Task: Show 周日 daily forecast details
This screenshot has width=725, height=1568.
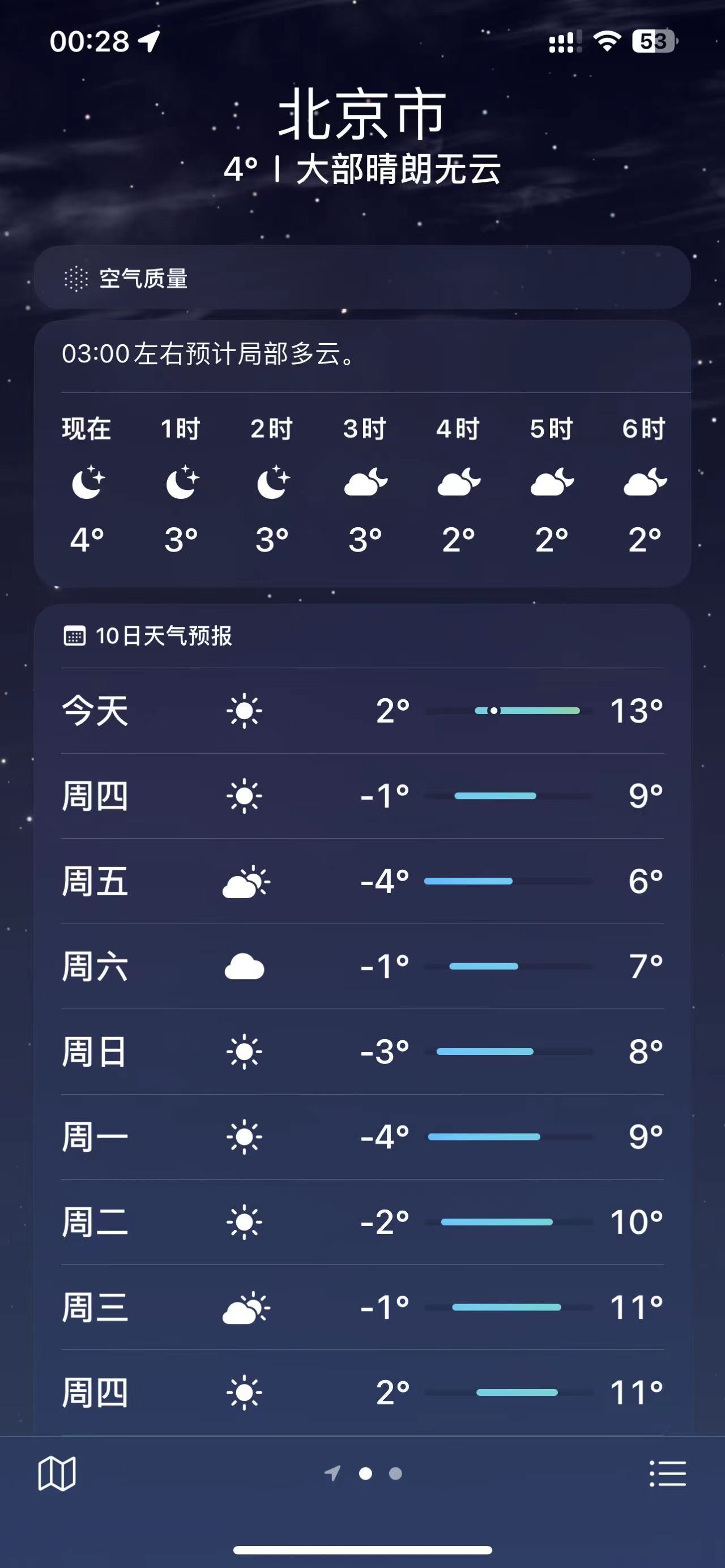Action: (x=362, y=1051)
